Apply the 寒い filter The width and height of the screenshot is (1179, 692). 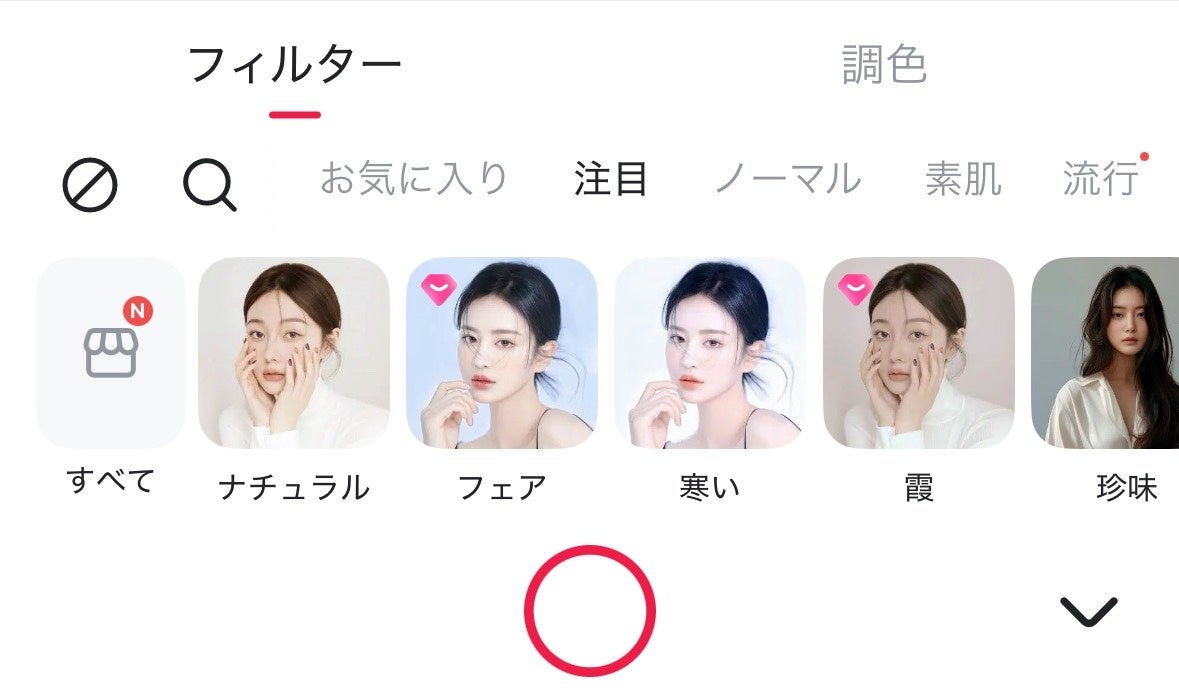click(x=710, y=353)
